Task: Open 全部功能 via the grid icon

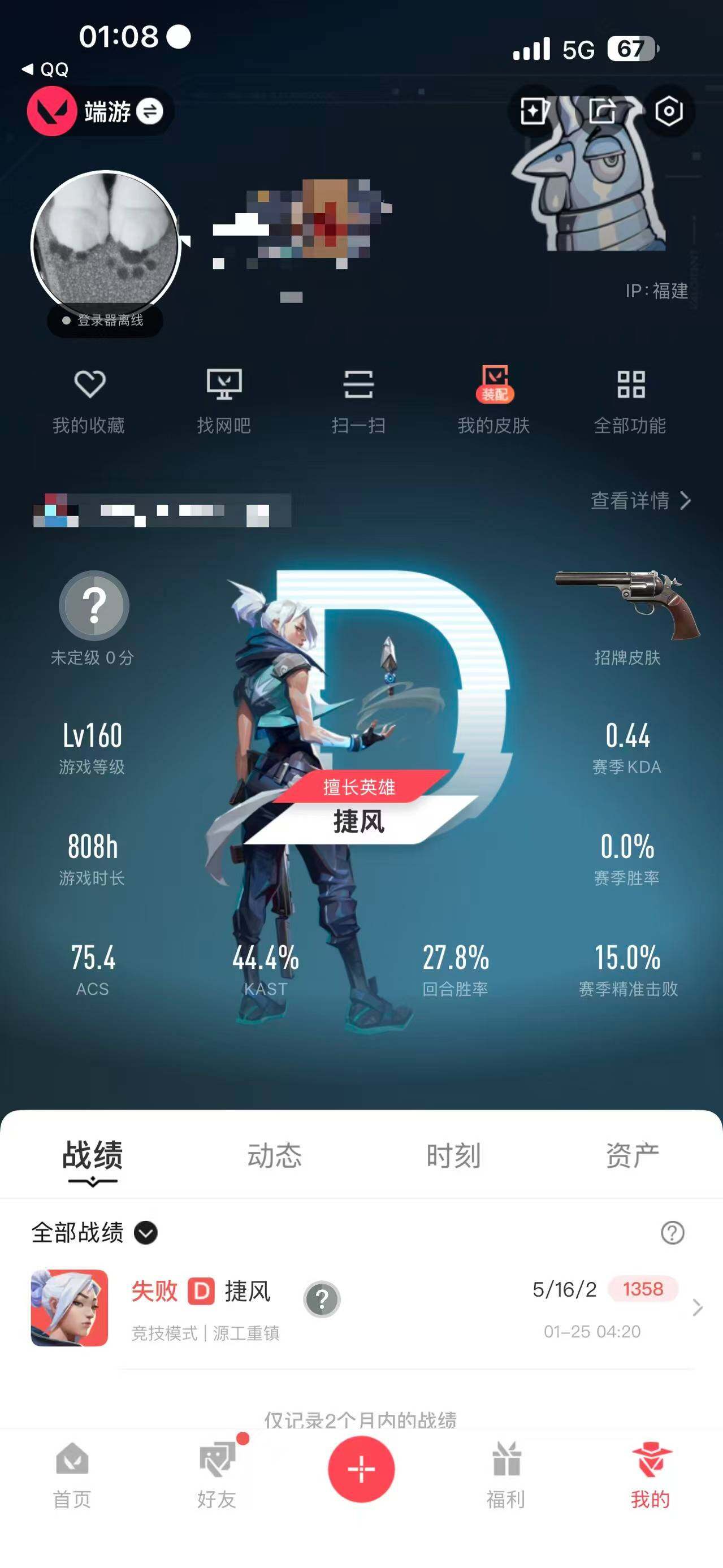Action: [x=630, y=385]
